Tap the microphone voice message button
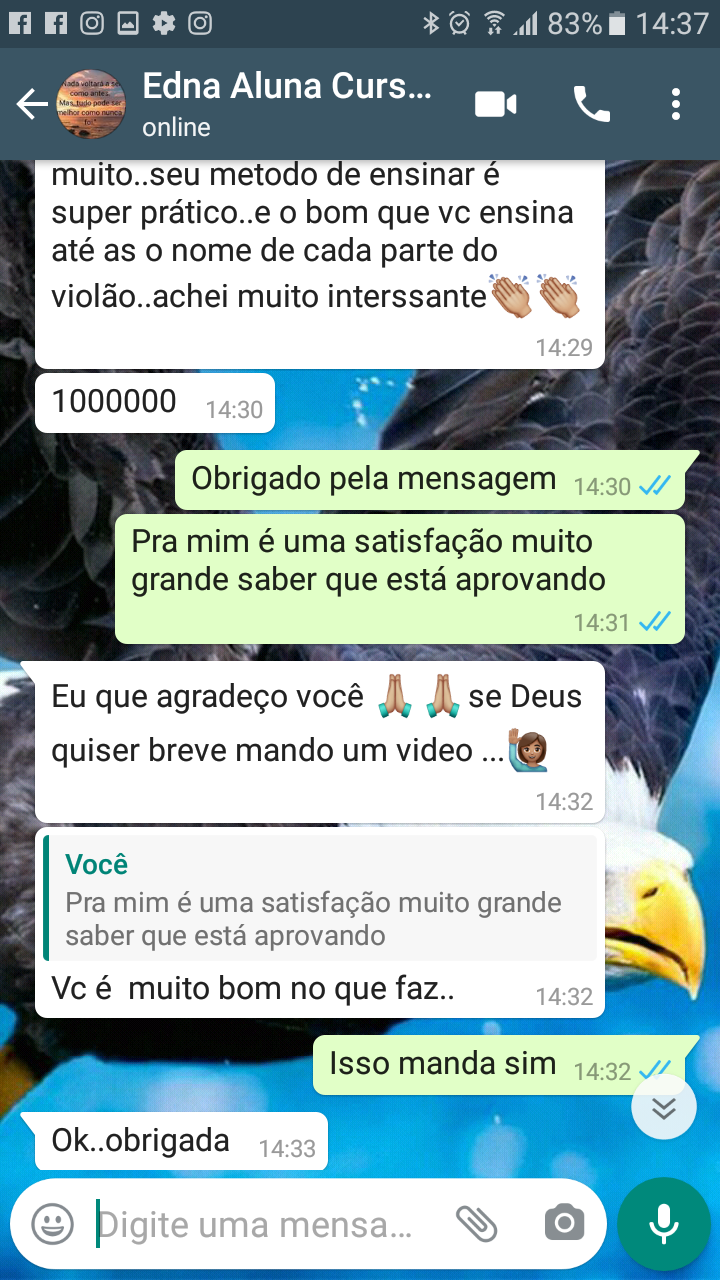The width and height of the screenshot is (720, 1280). coord(663,1223)
